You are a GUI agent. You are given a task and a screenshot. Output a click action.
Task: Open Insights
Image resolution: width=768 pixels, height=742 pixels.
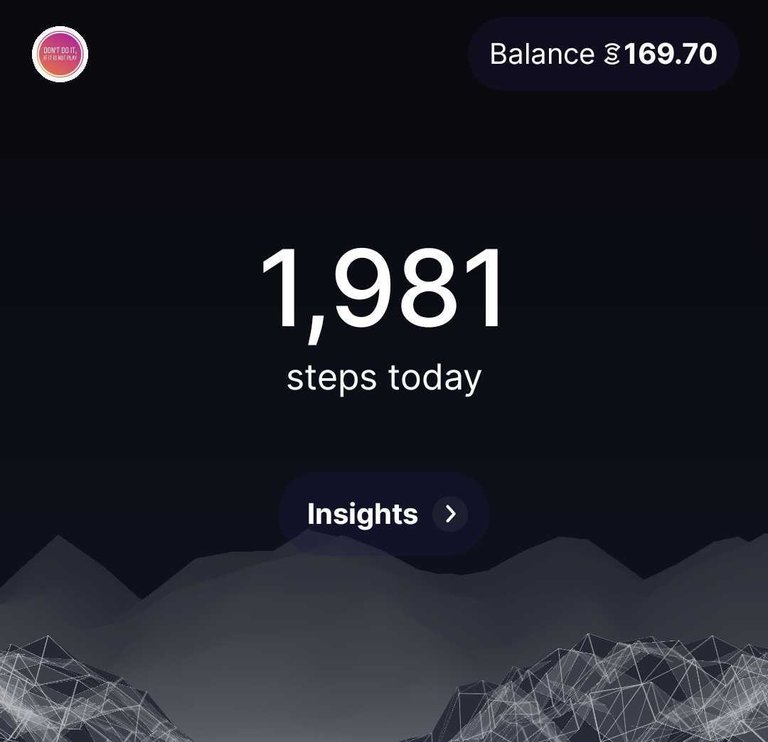tap(383, 514)
